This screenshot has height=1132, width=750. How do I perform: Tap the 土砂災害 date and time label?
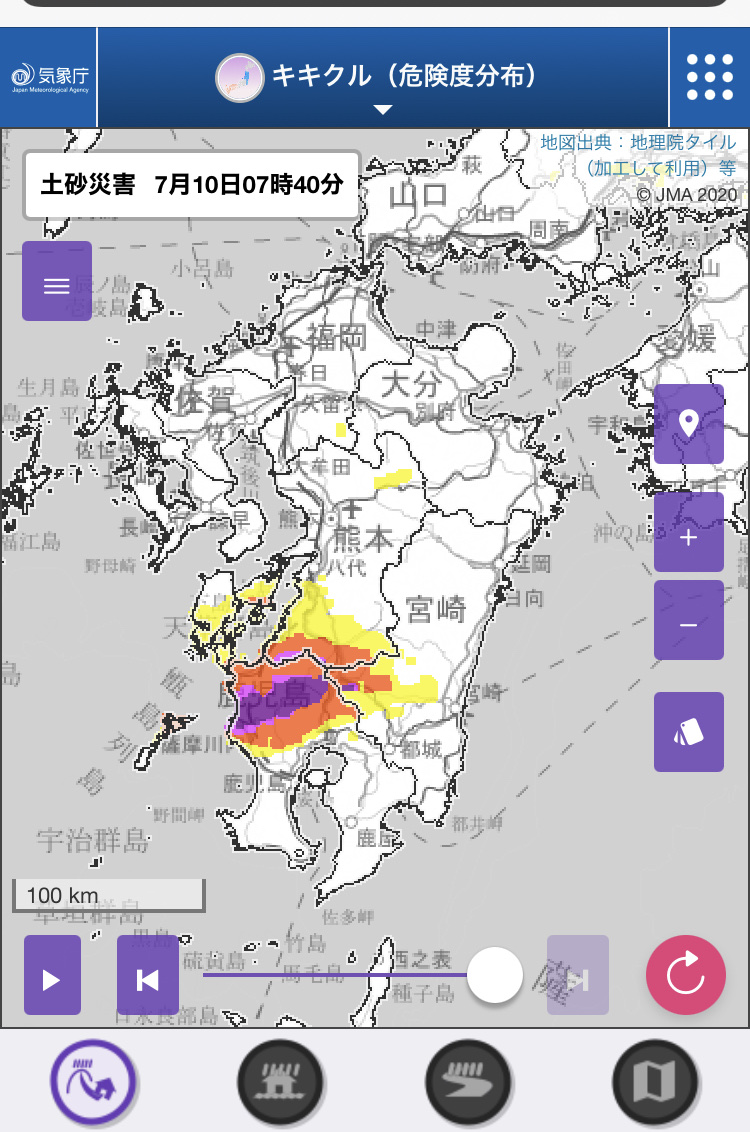coord(191,185)
